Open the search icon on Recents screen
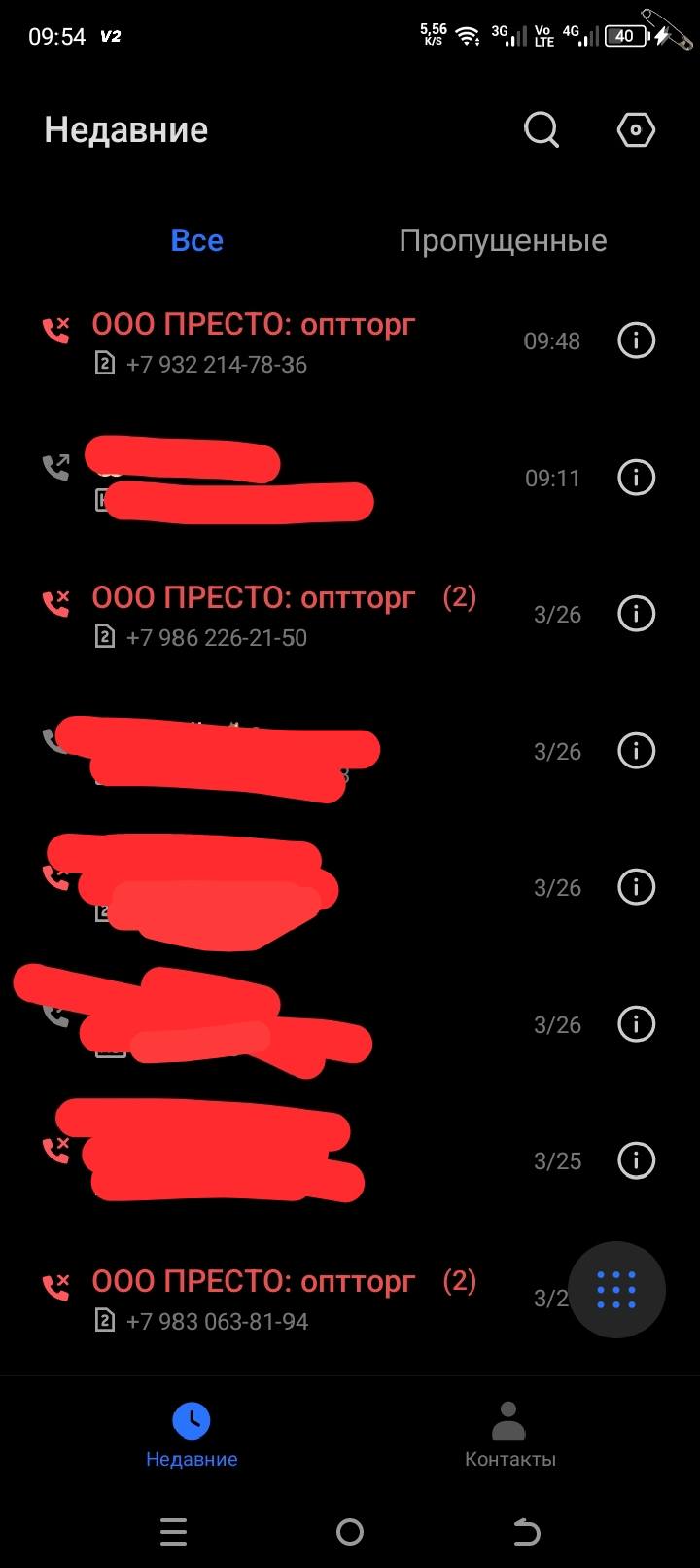Viewport: 700px width, 1568px height. click(x=541, y=128)
